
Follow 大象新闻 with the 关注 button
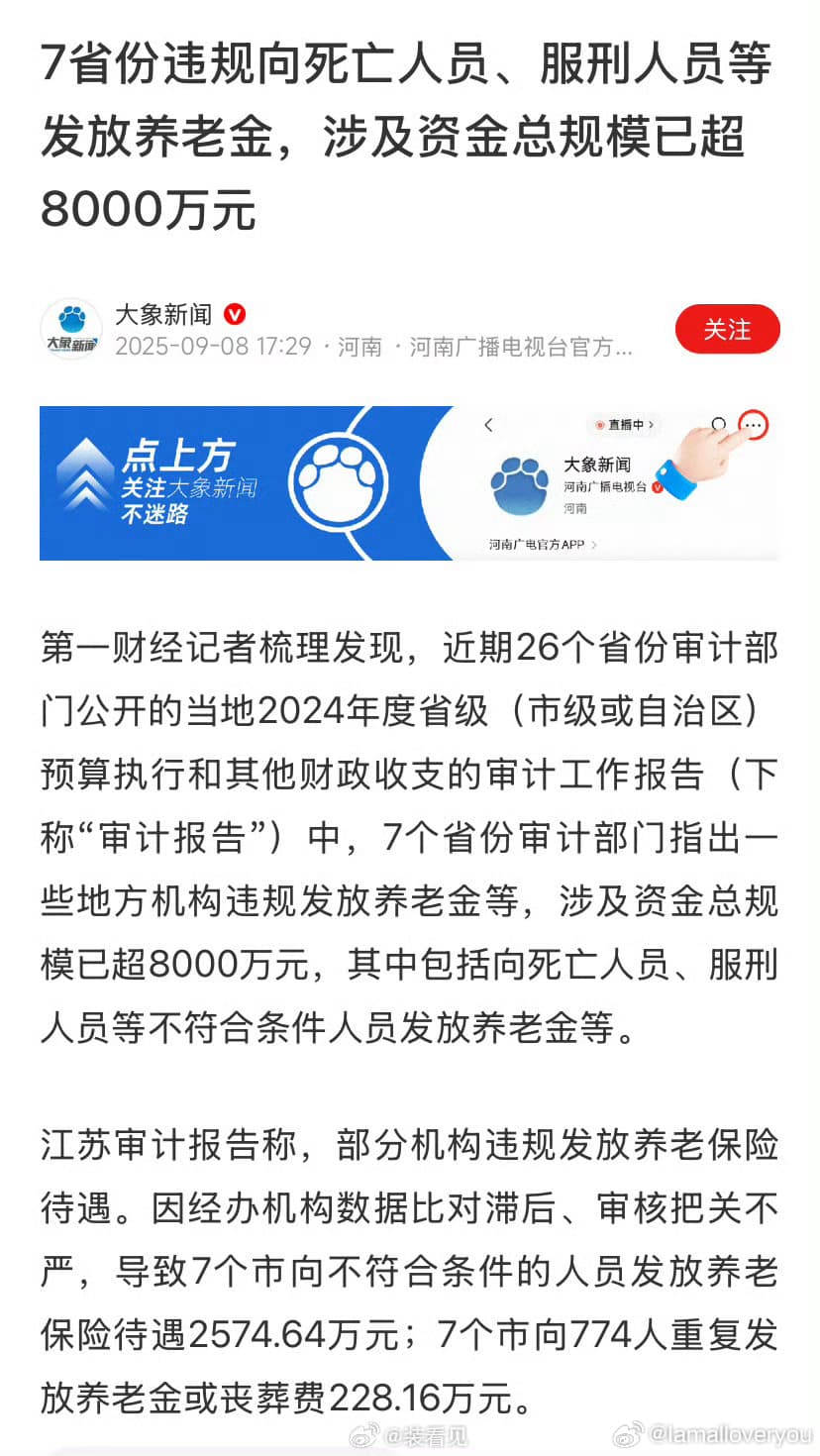(x=727, y=329)
